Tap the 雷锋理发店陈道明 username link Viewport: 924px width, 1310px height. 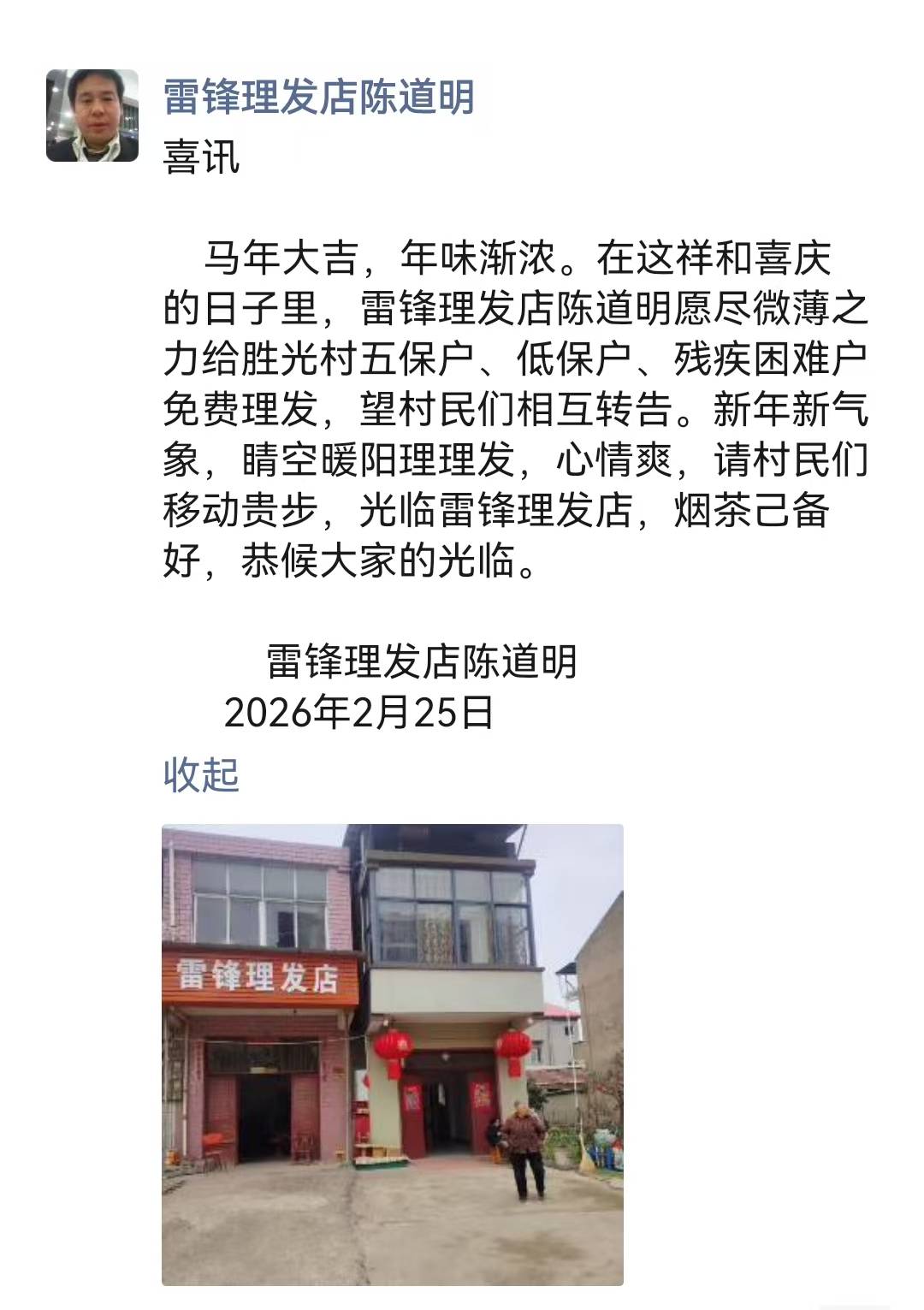click(x=318, y=97)
